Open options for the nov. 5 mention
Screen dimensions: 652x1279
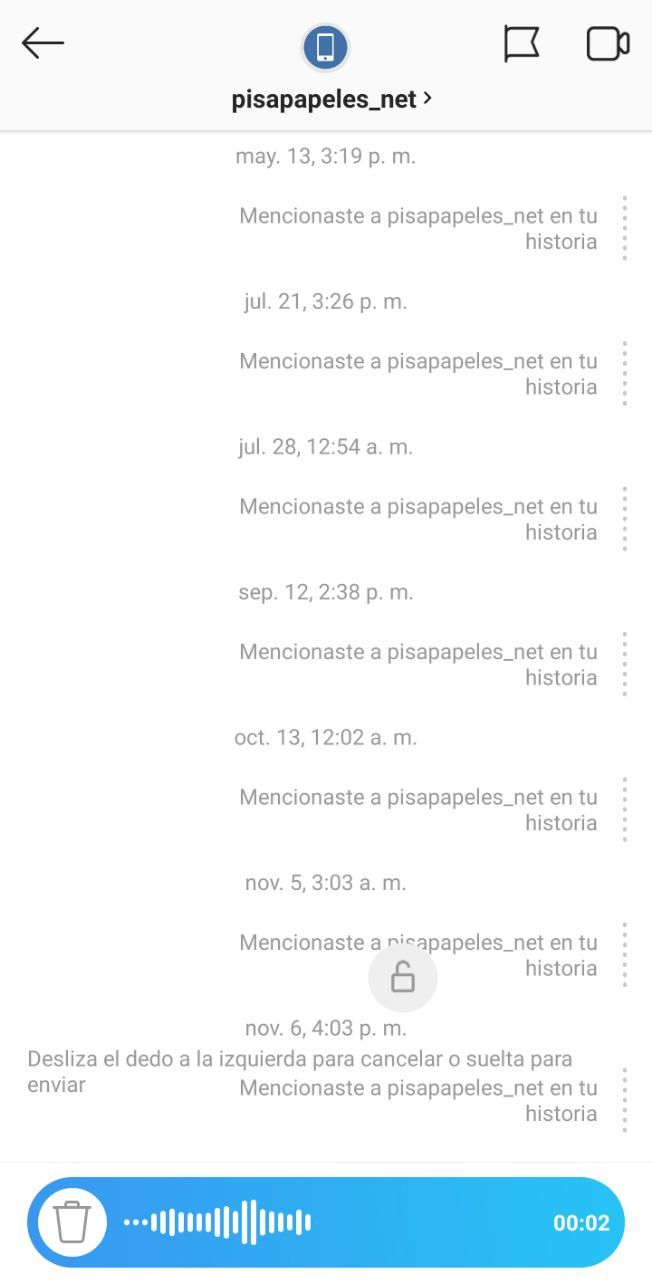click(x=625, y=955)
